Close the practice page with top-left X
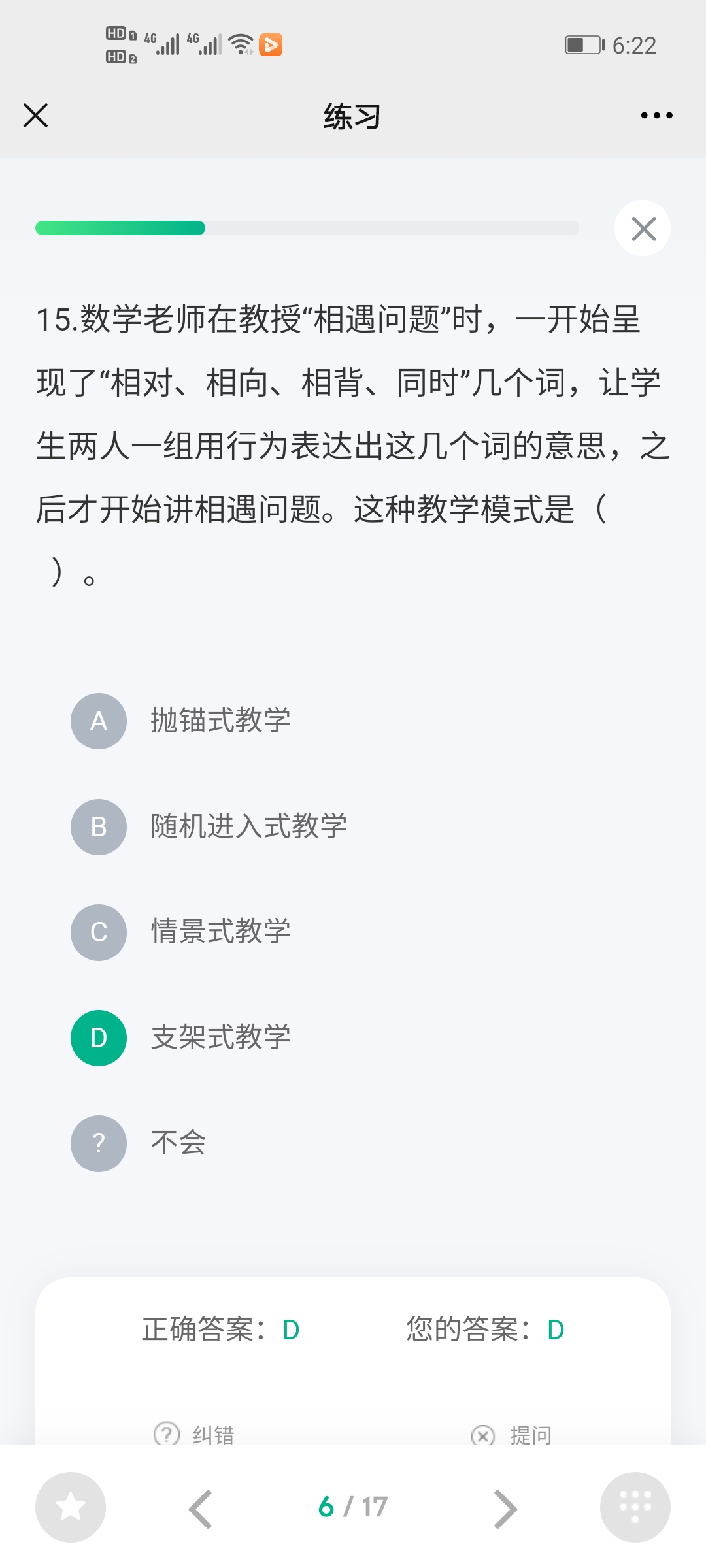 pos(35,116)
